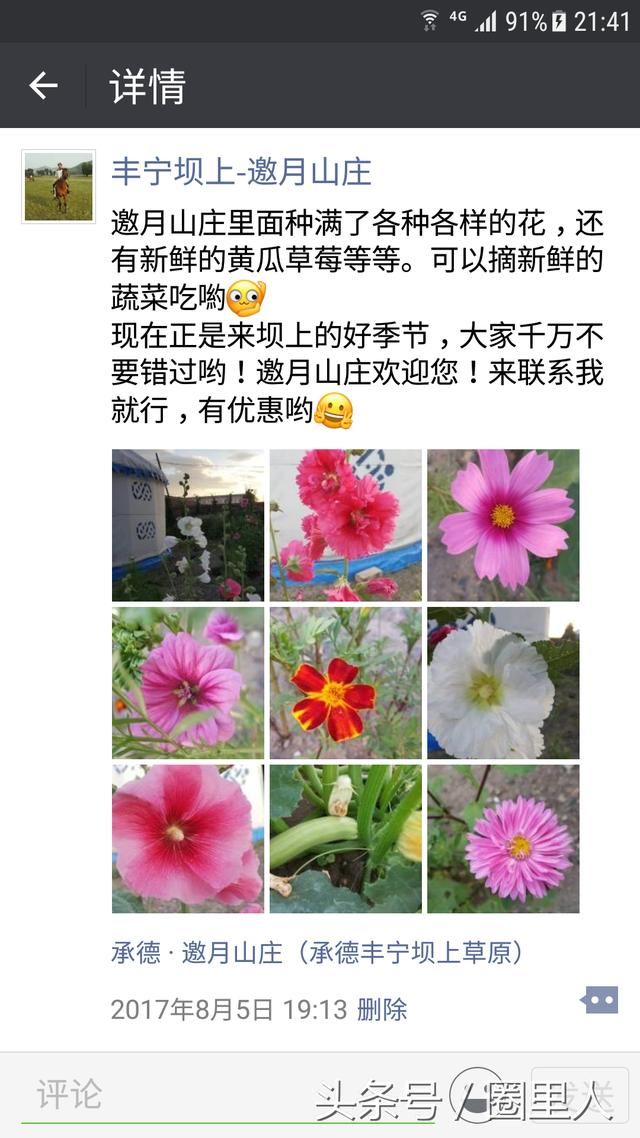View the pink cosmos flower photo
This screenshot has width=640, height=1138.
[x=503, y=525]
